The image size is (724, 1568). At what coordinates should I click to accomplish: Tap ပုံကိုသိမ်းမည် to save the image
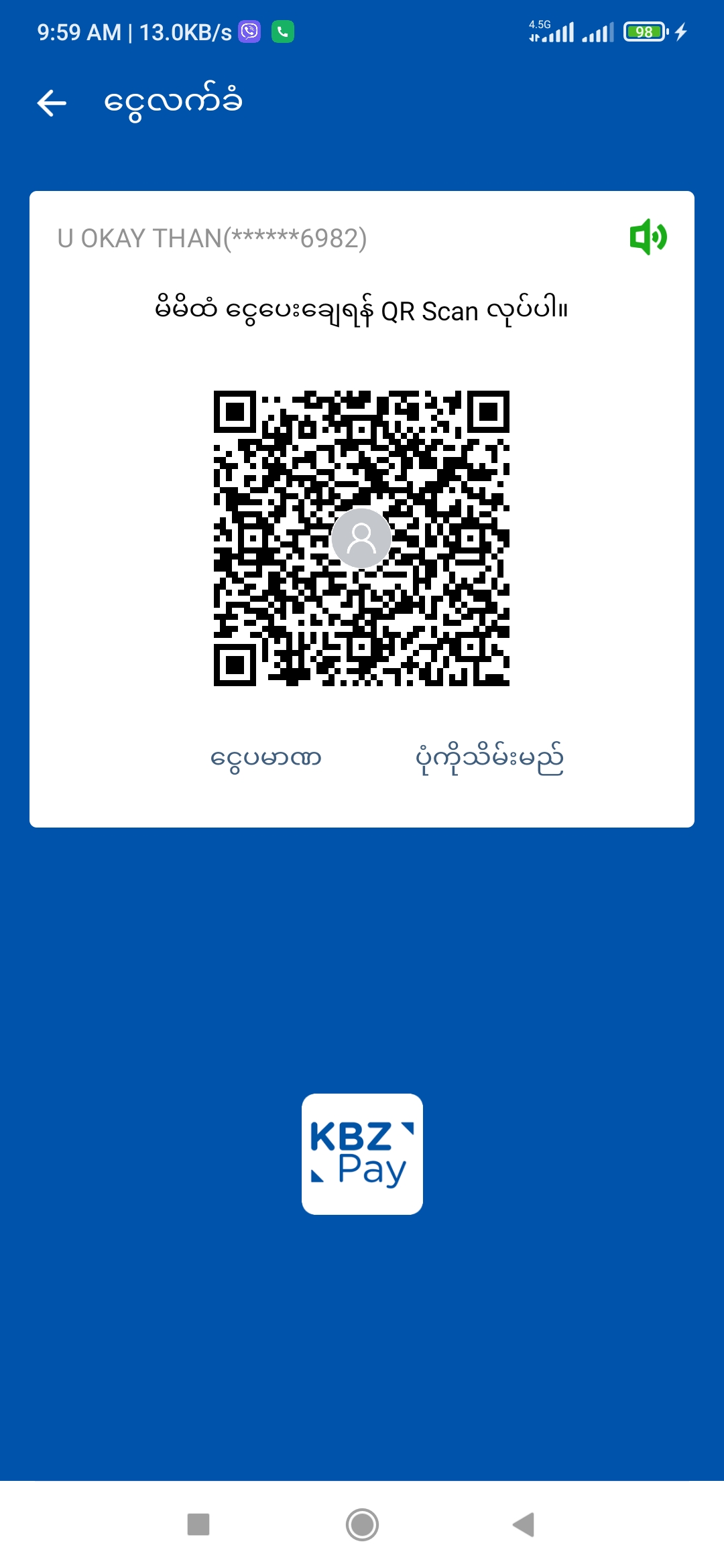point(489,759)
